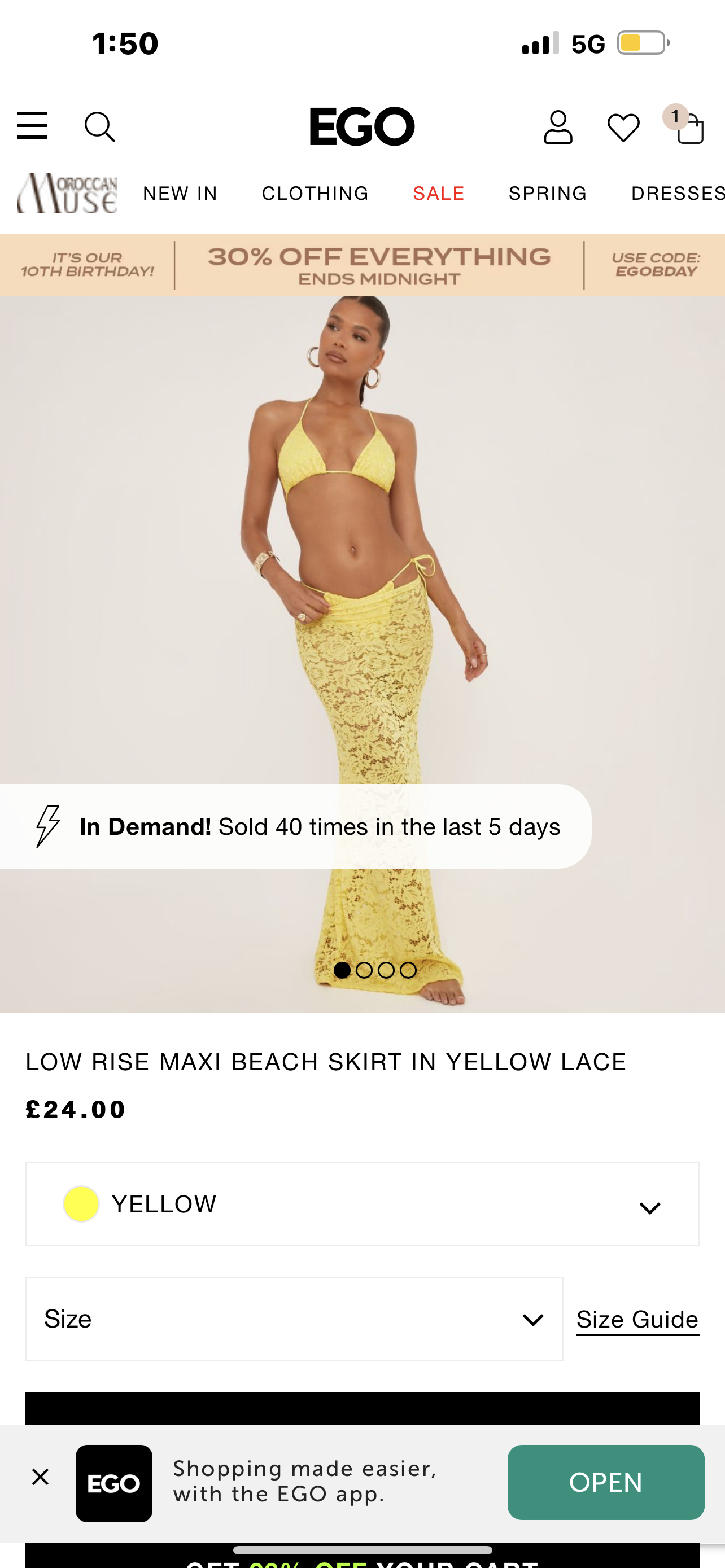
Task: Open the search icon
Action: pyautogui.click(x=99, y=126)
